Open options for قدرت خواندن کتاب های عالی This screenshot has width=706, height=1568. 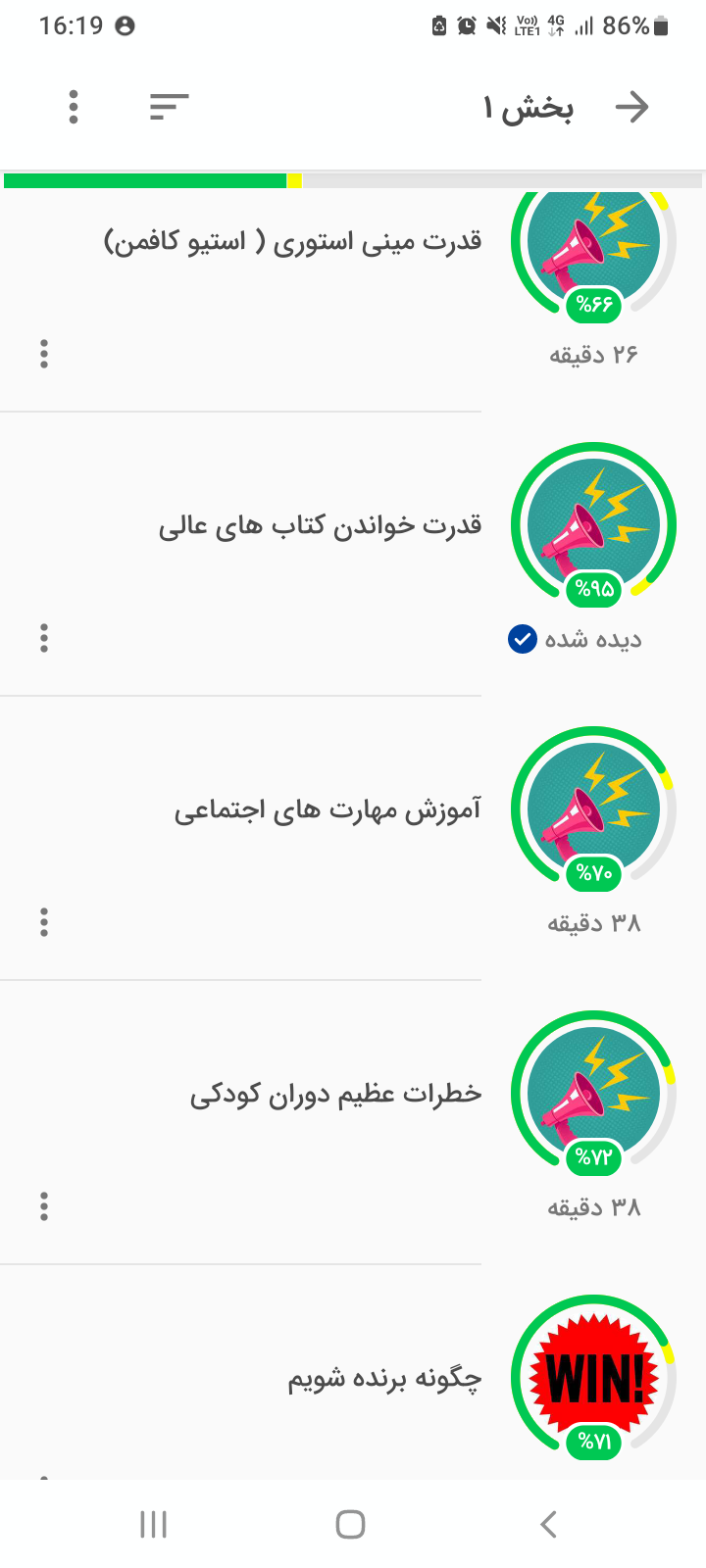44,638
